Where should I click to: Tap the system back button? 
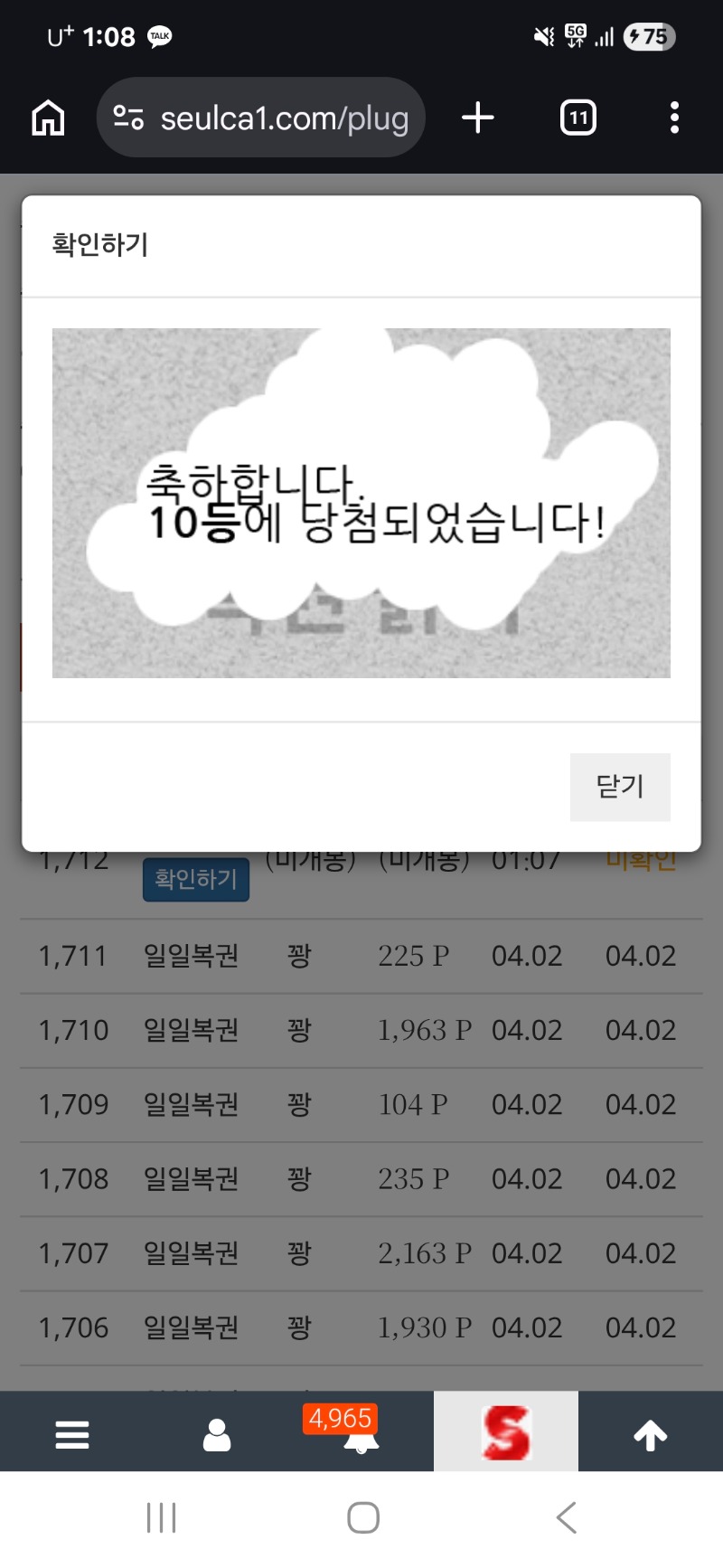tap(567, 1517)
